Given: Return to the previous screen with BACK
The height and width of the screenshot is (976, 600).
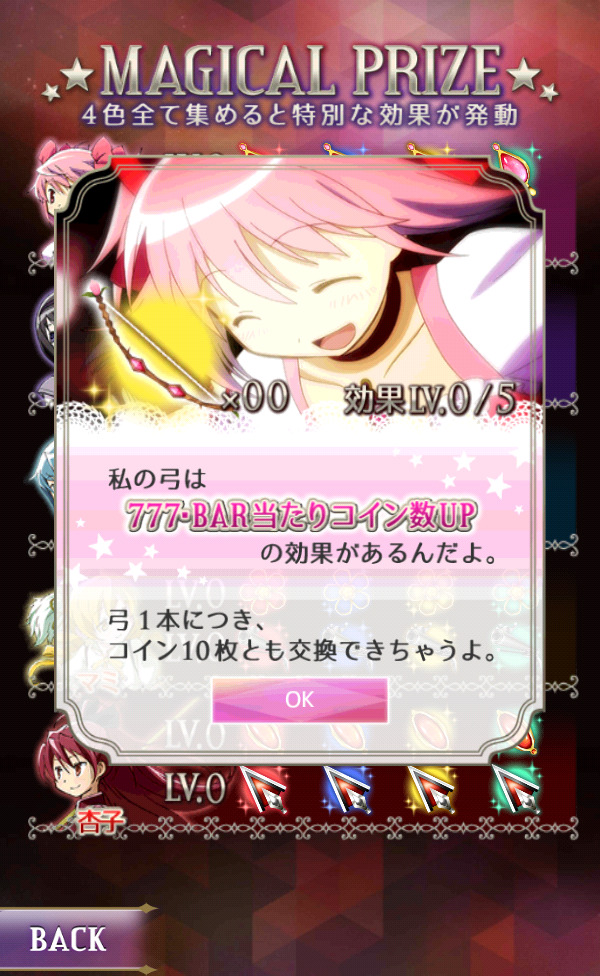Looking at the screenshot, I should click(68, 939).
